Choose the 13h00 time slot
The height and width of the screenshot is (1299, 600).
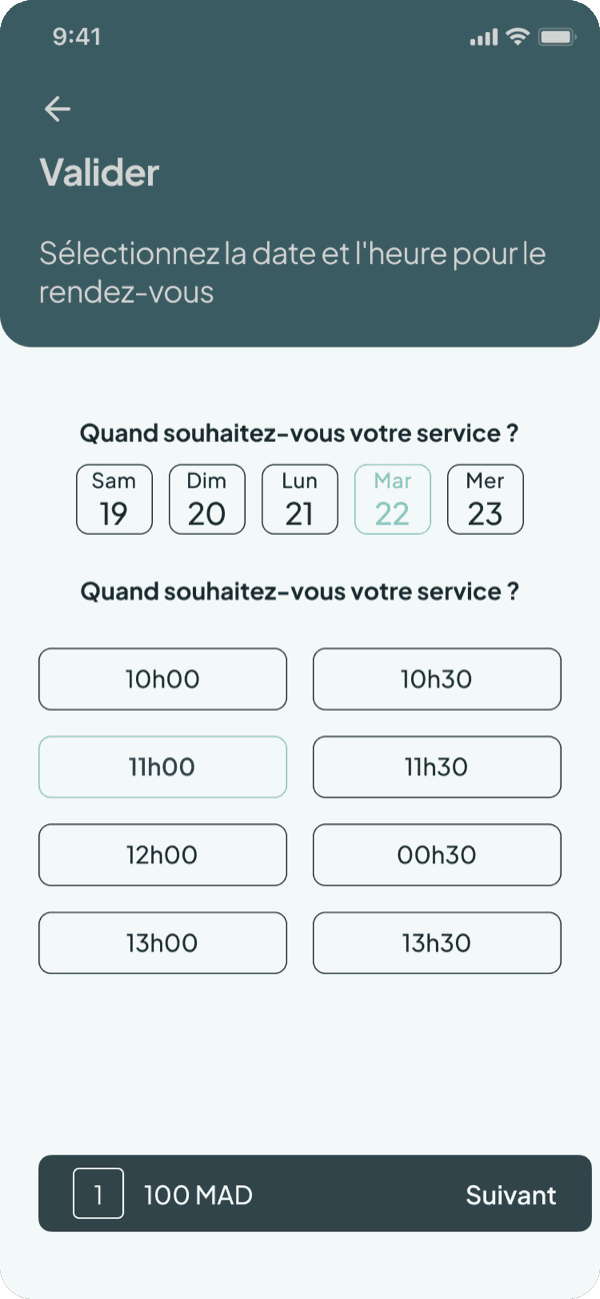[x=162, y=943]
